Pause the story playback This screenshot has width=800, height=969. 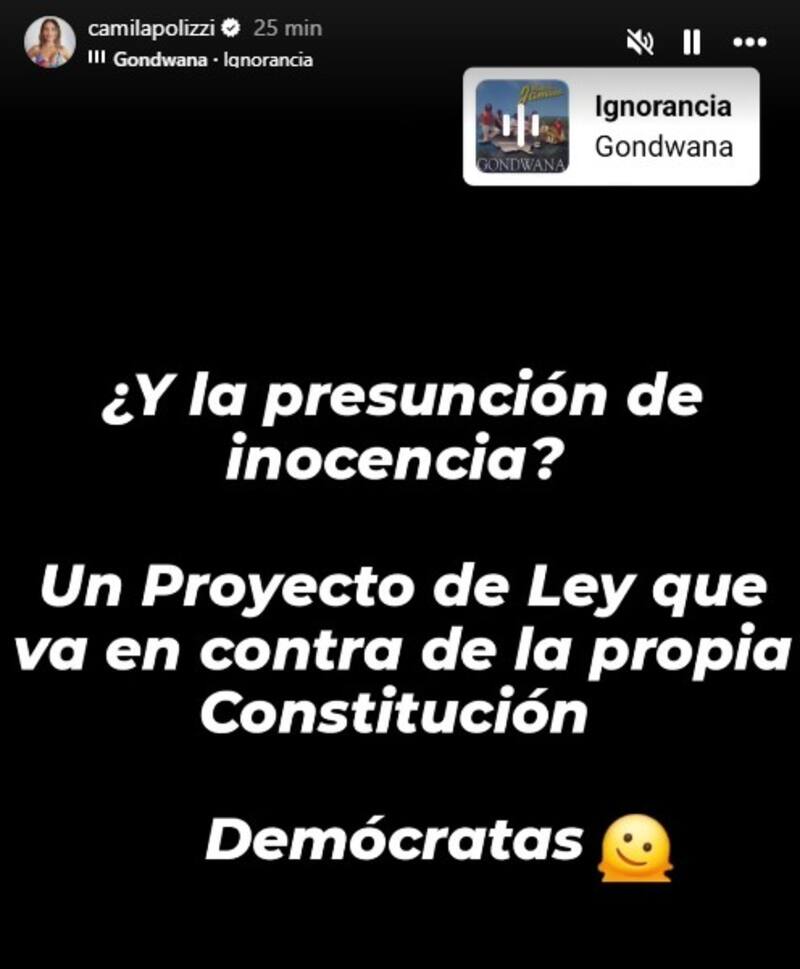point(691,42)
